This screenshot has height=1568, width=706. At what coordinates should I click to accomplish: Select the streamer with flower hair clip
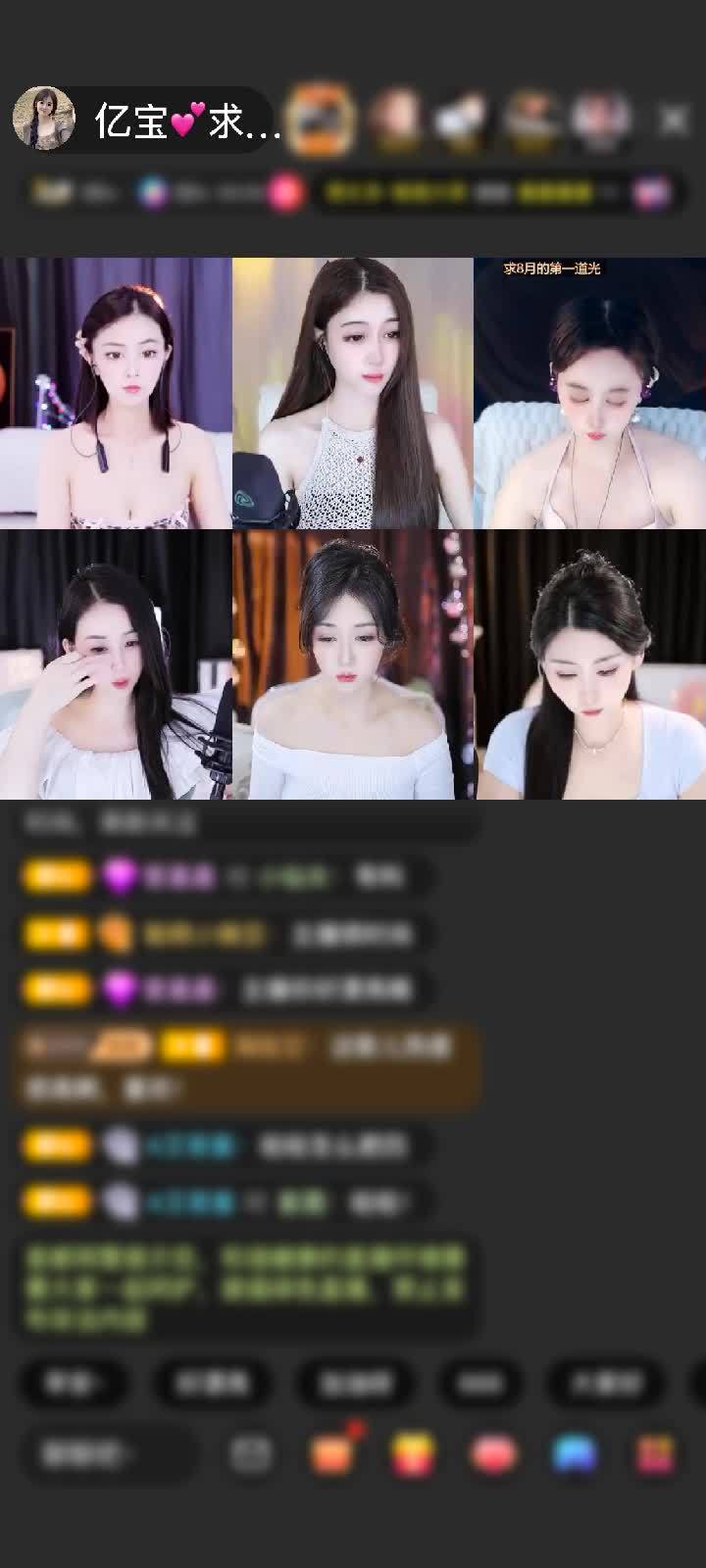coord(116,392)
